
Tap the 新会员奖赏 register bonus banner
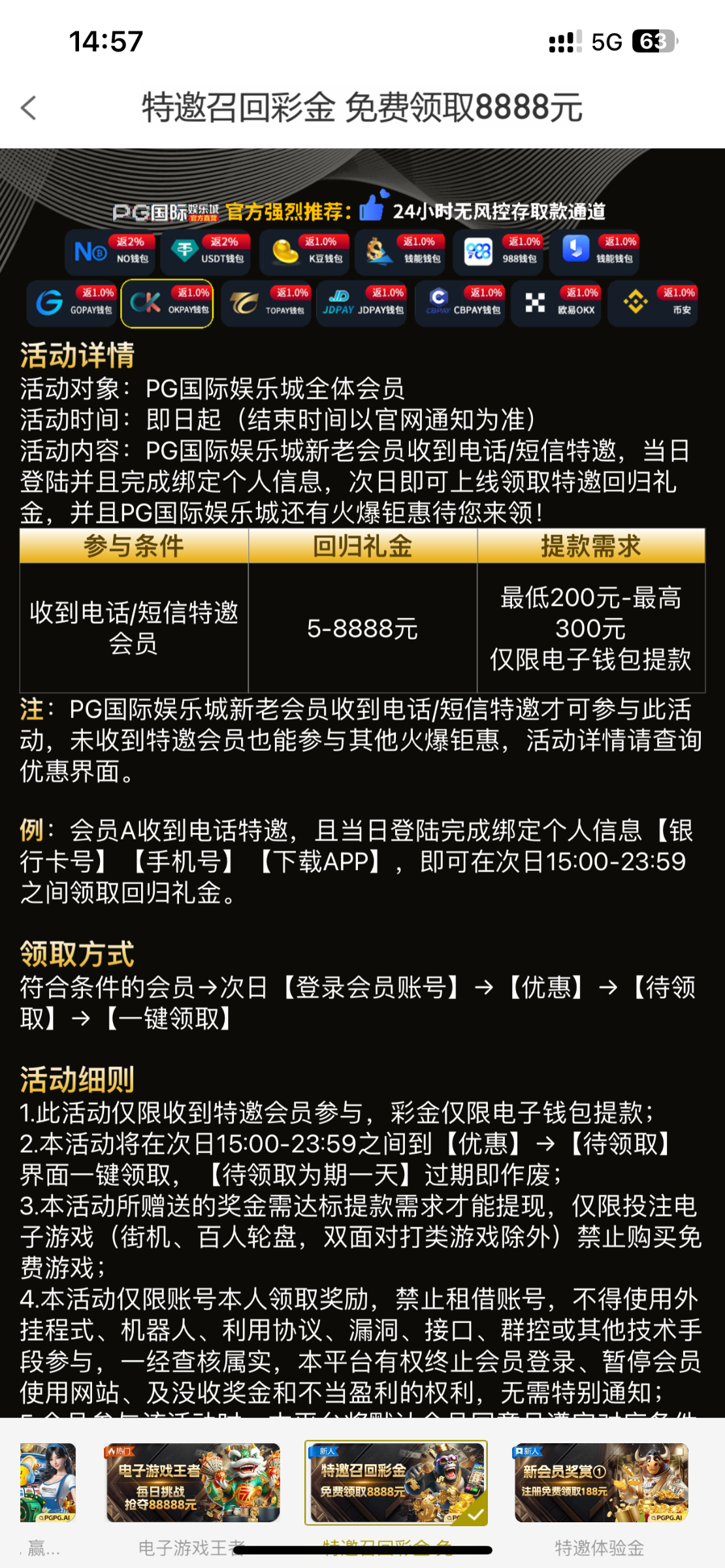point(601,1484)
